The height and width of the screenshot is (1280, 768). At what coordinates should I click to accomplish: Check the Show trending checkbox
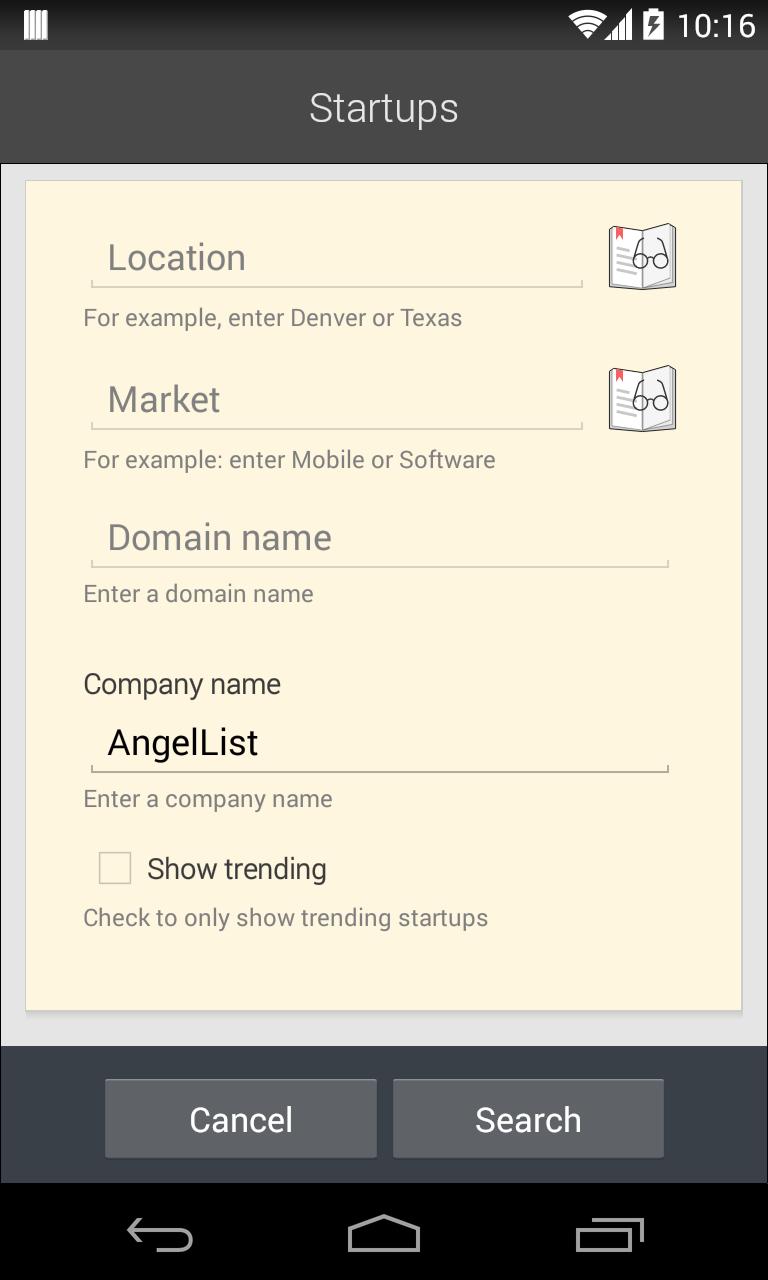115,868
